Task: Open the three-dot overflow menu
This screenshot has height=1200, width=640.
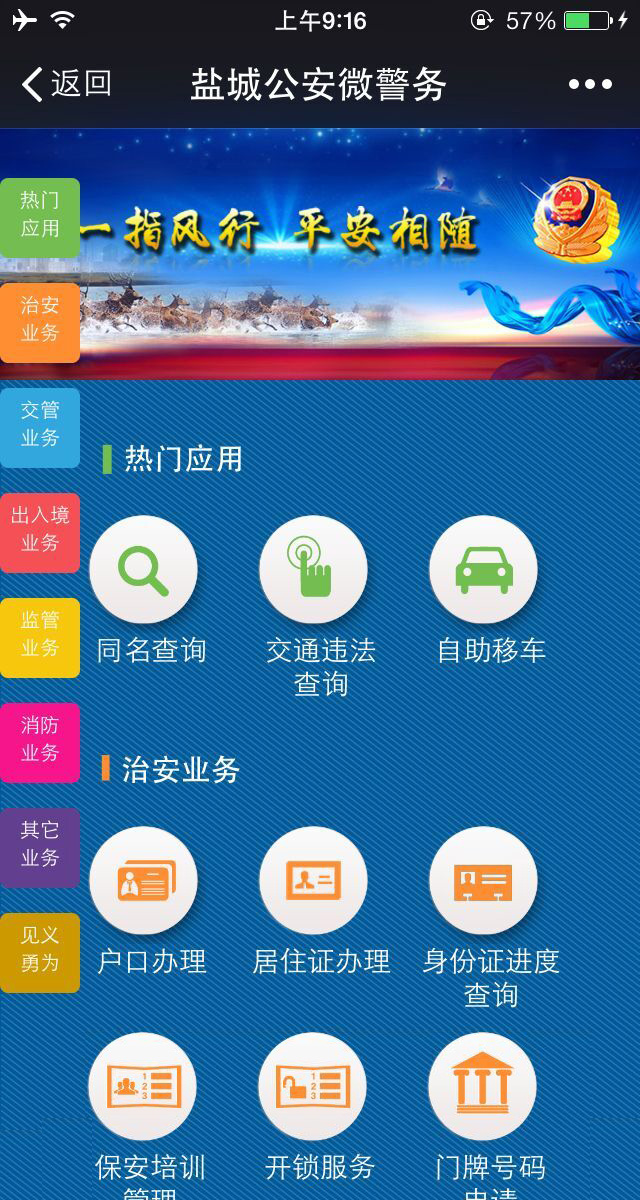Action: pyautogui.click(x=590, y=85)
